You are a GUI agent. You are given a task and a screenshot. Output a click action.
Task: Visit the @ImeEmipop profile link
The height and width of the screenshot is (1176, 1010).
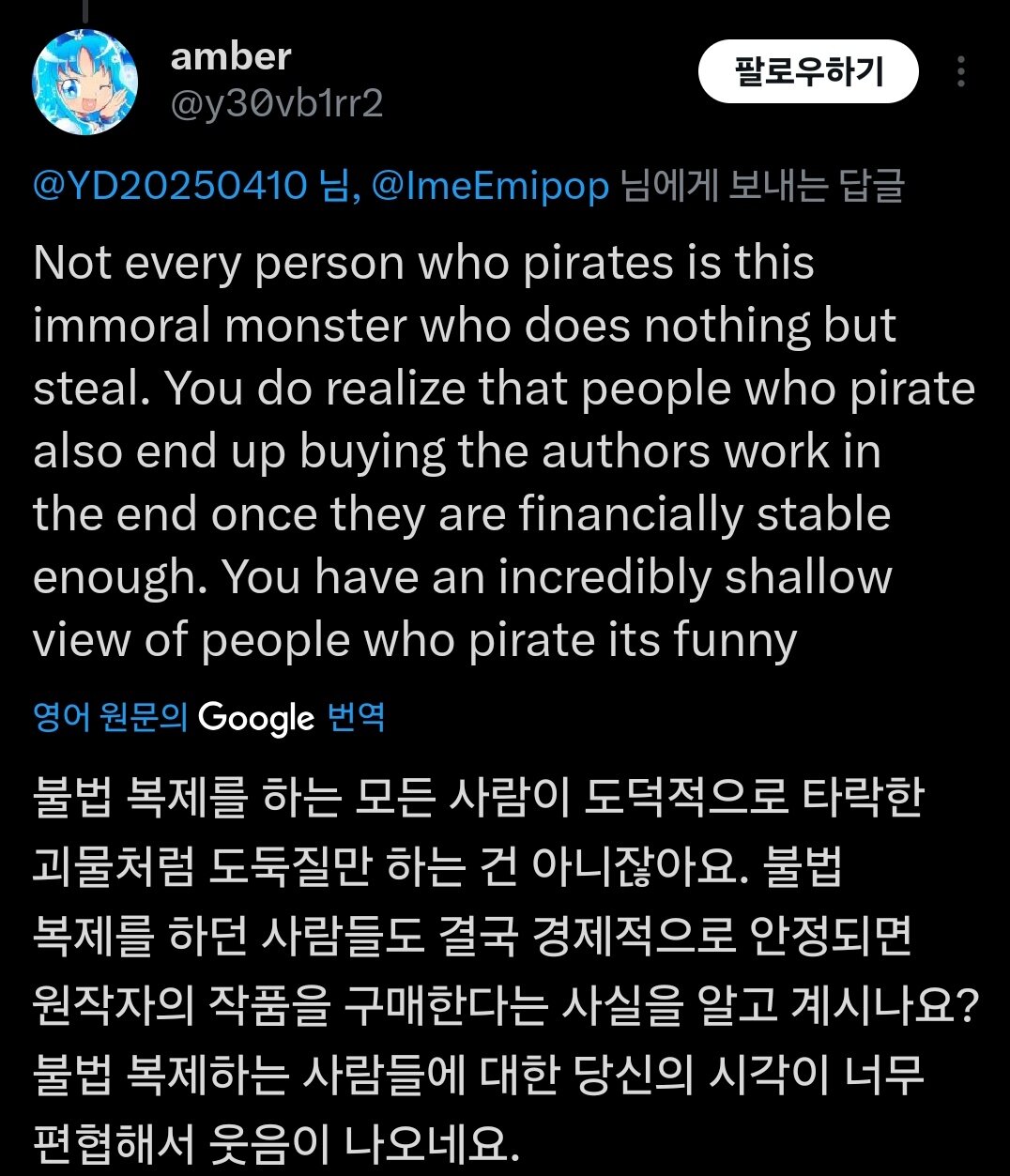click(x=490, y=186)
